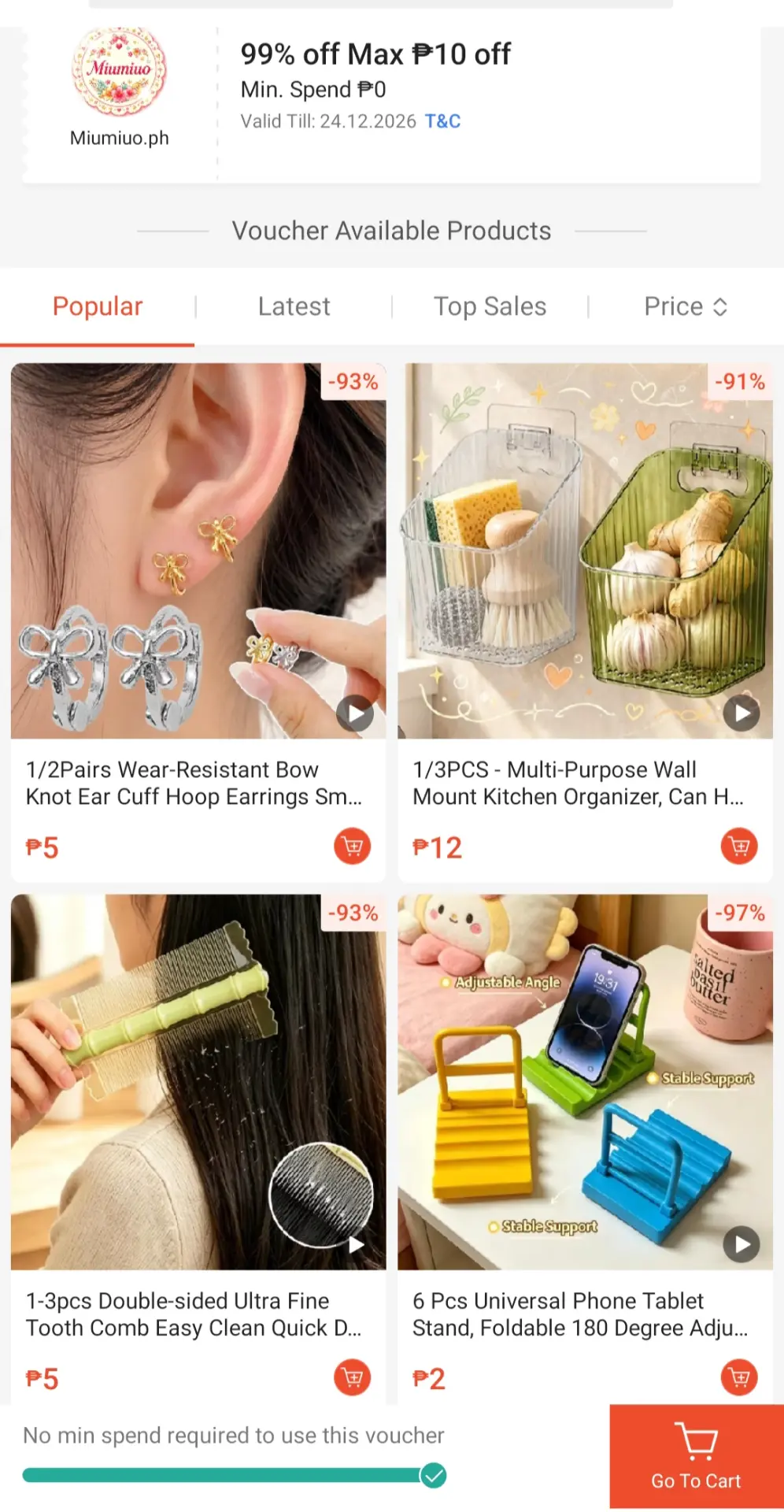Switch to the Latest tab
784x1512 pixels.
(294, 306)
